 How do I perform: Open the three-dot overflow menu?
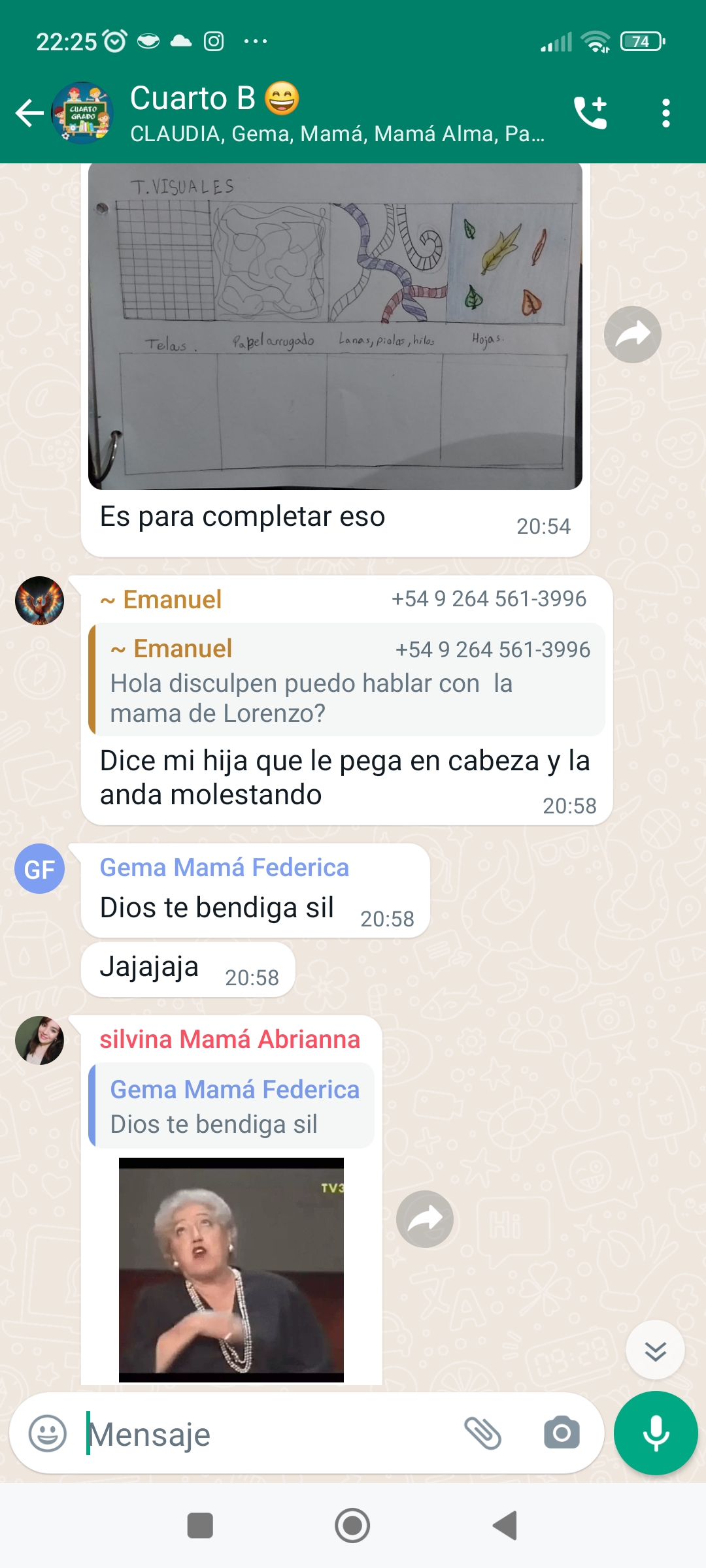point(665,113)
